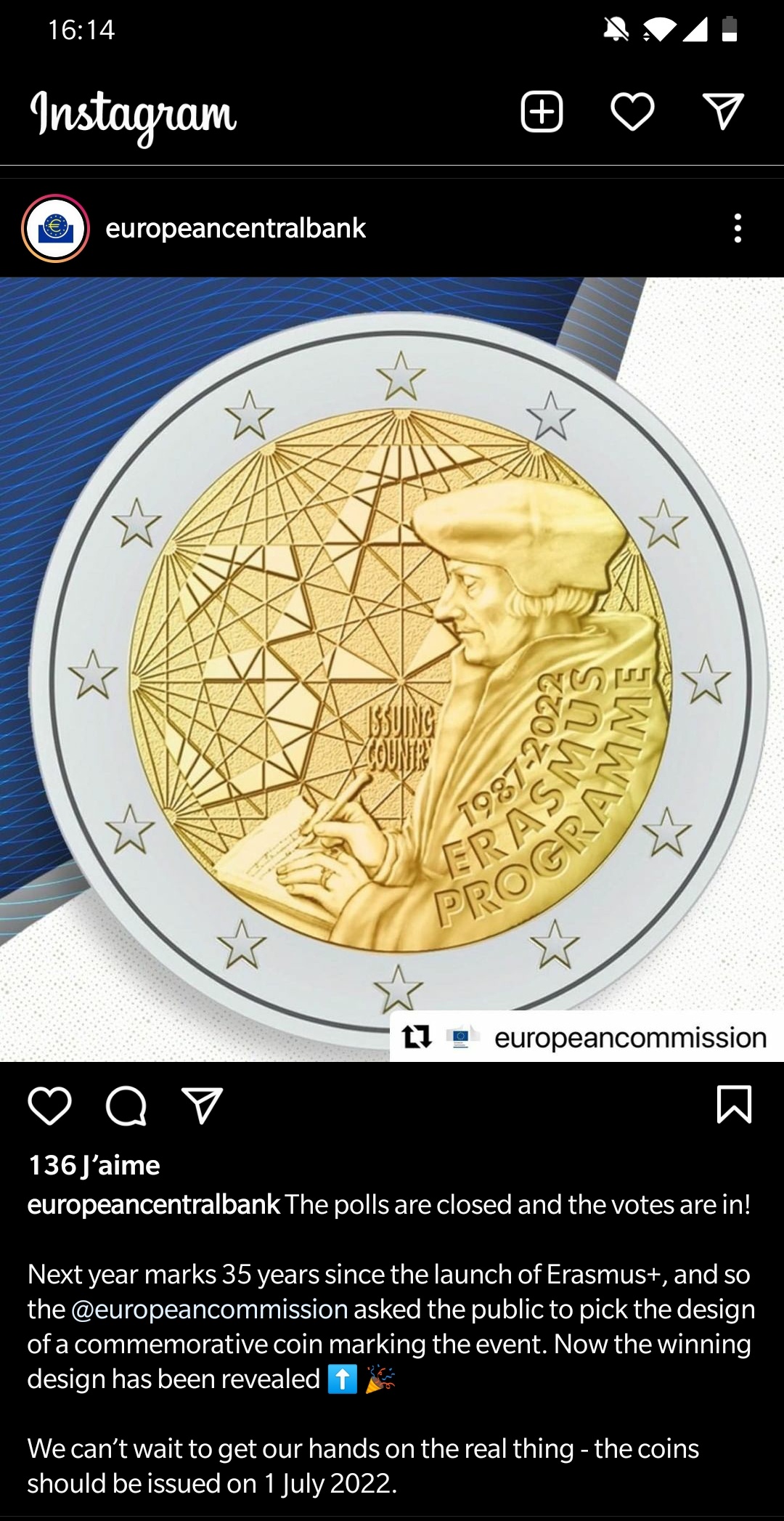Viewport: 784px width, 1521px height.
Task: Open europeancentralbank username in post header
Action: (x=235, y=228)
